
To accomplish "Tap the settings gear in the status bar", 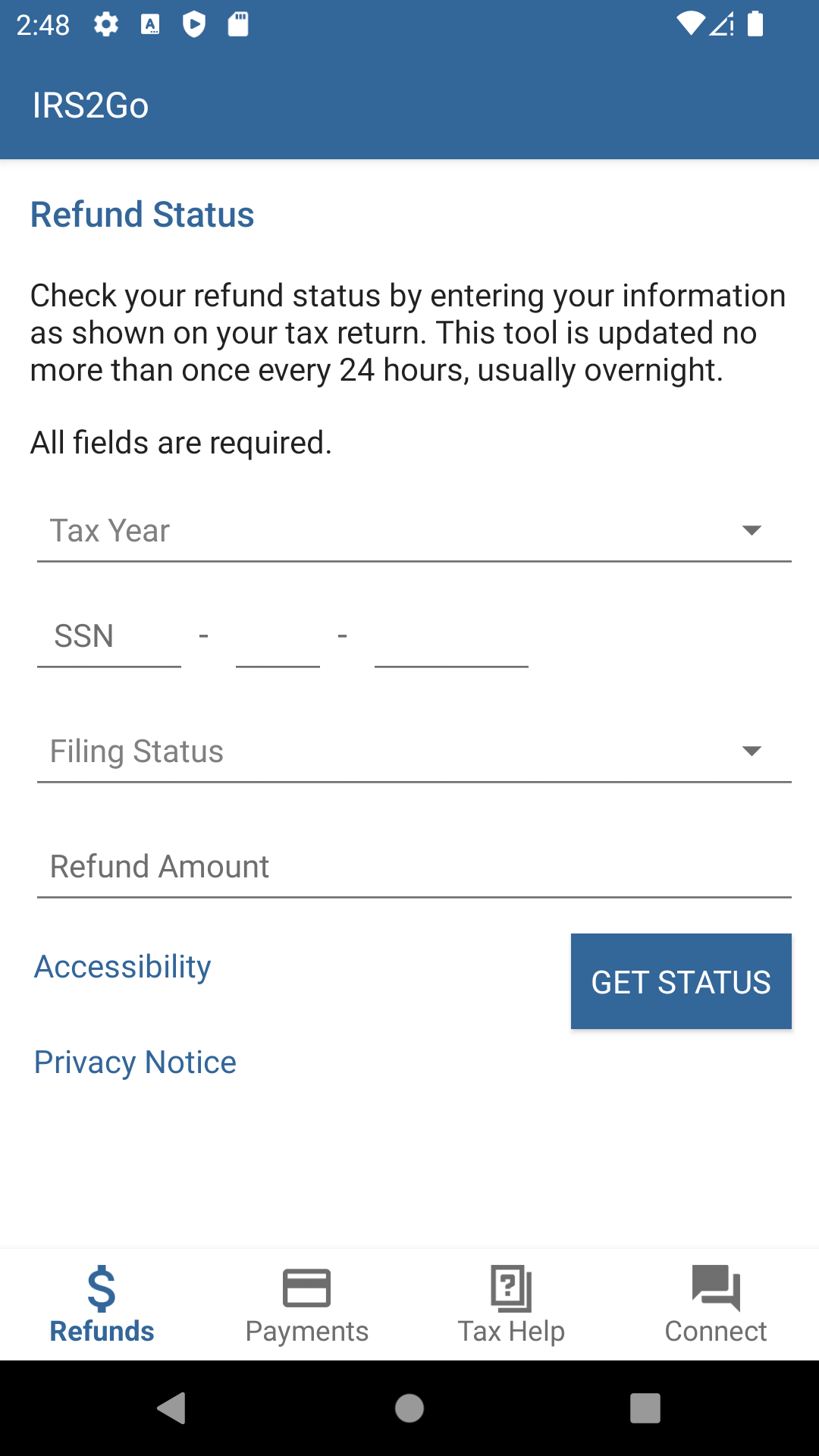I will click(x=105, y=25).
